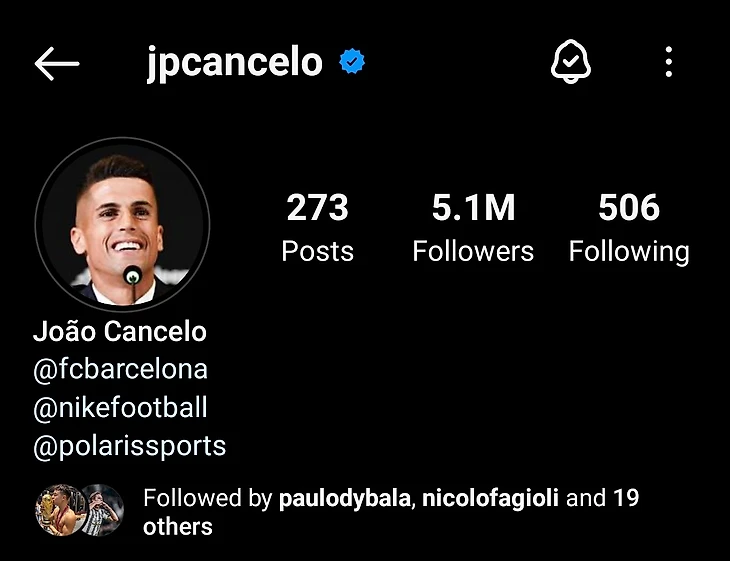View the 506 following list
Image resolution: width=730 pixels, height=561 pixels.
(629, 227)
